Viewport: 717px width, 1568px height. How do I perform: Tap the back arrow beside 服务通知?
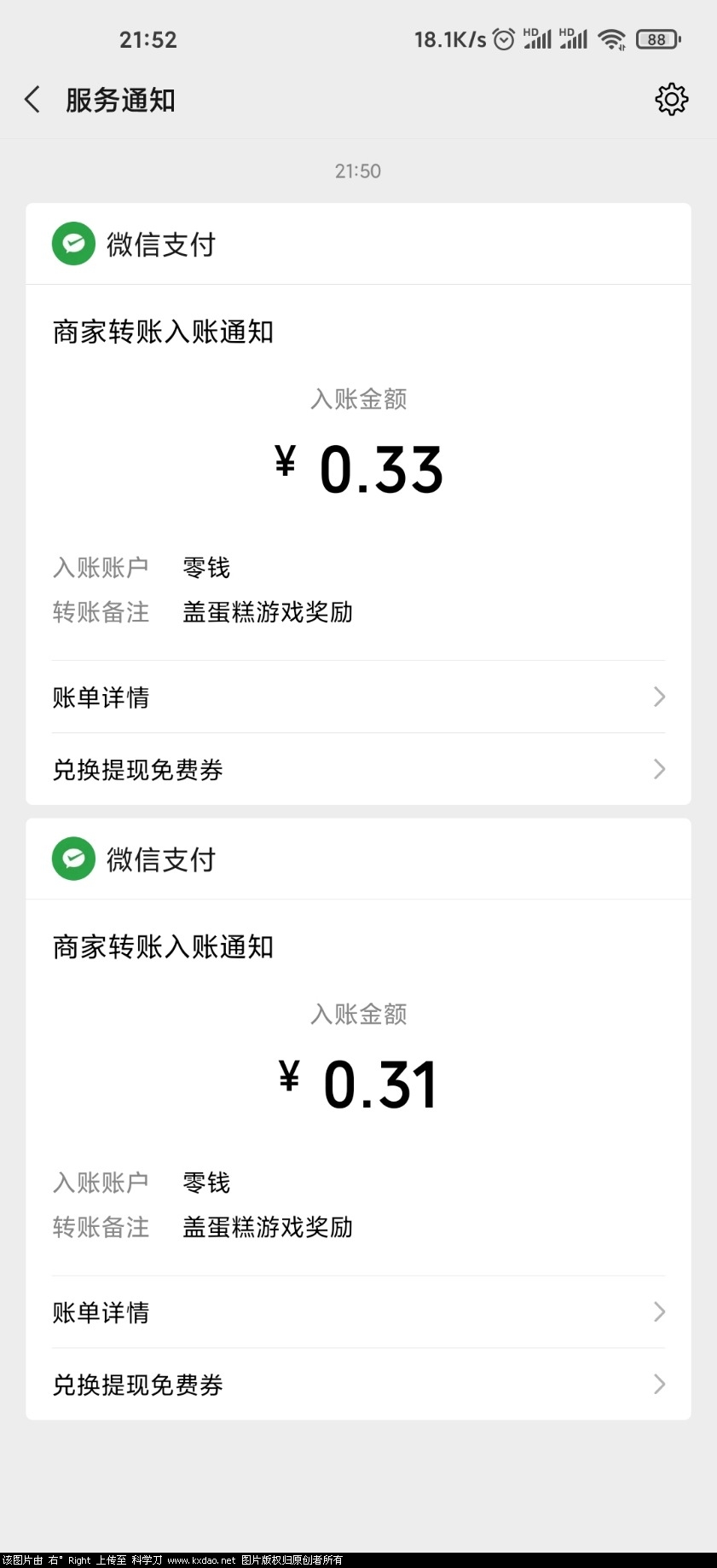point(32,99)
